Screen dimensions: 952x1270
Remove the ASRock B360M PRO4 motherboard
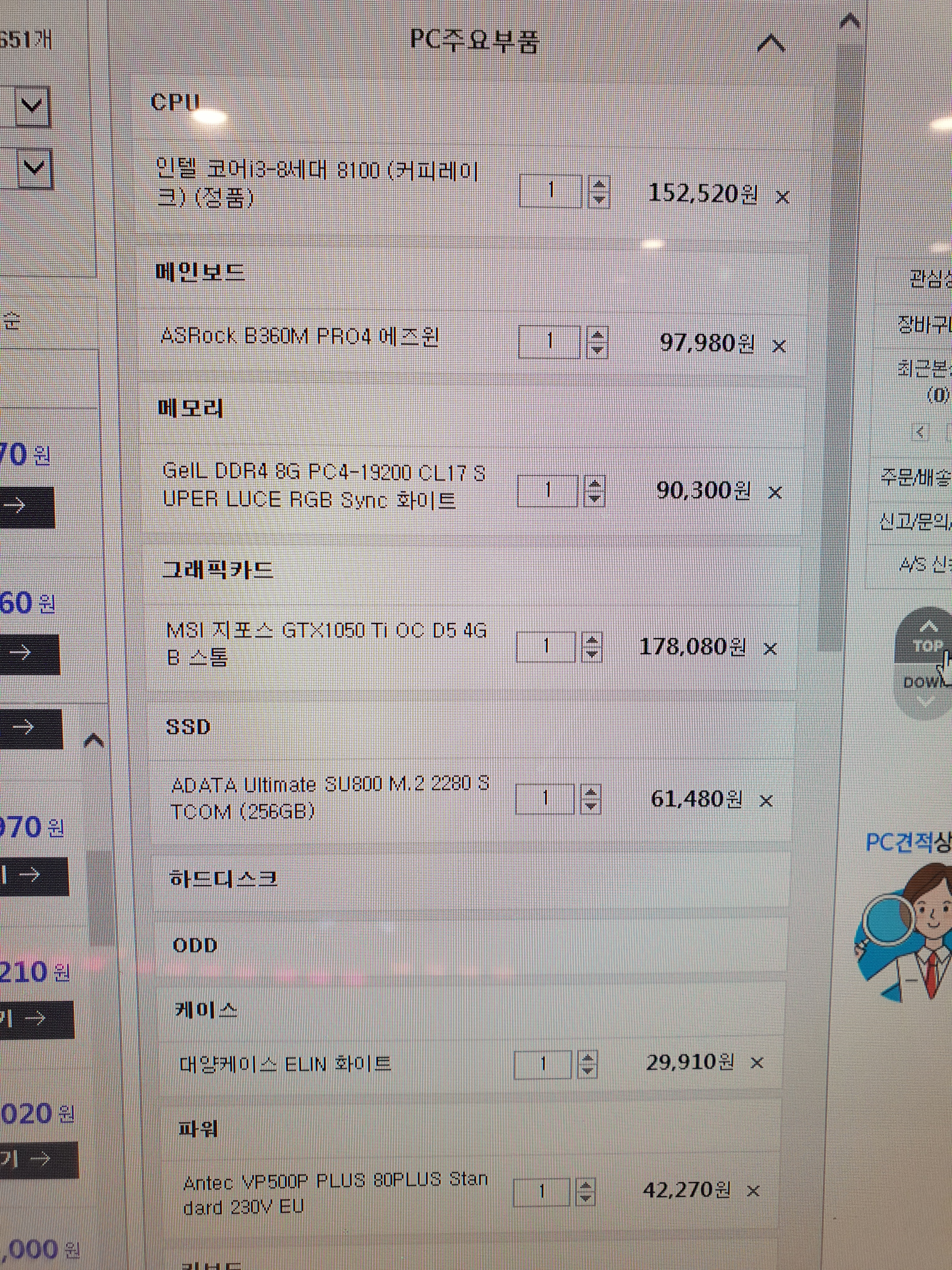[779, 346]
